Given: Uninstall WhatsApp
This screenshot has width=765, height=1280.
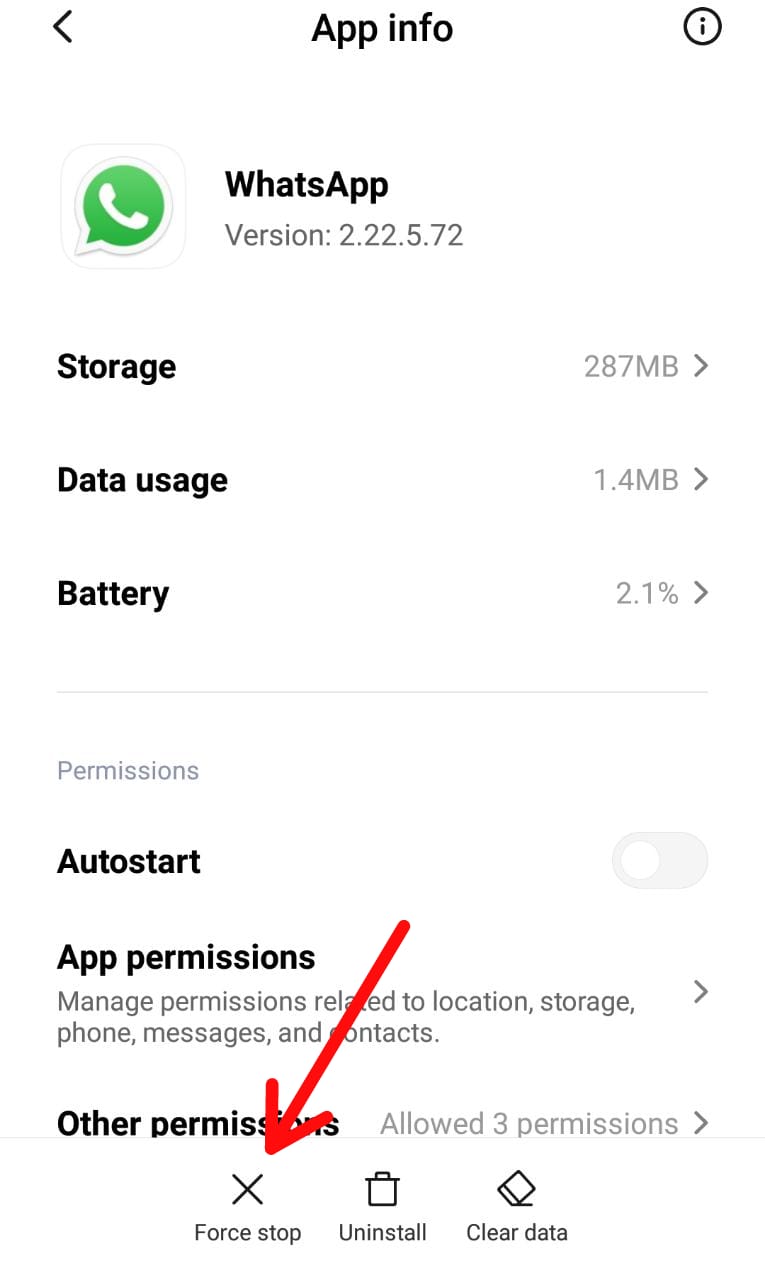Looking at the screenshot, I should (382, 1207).
